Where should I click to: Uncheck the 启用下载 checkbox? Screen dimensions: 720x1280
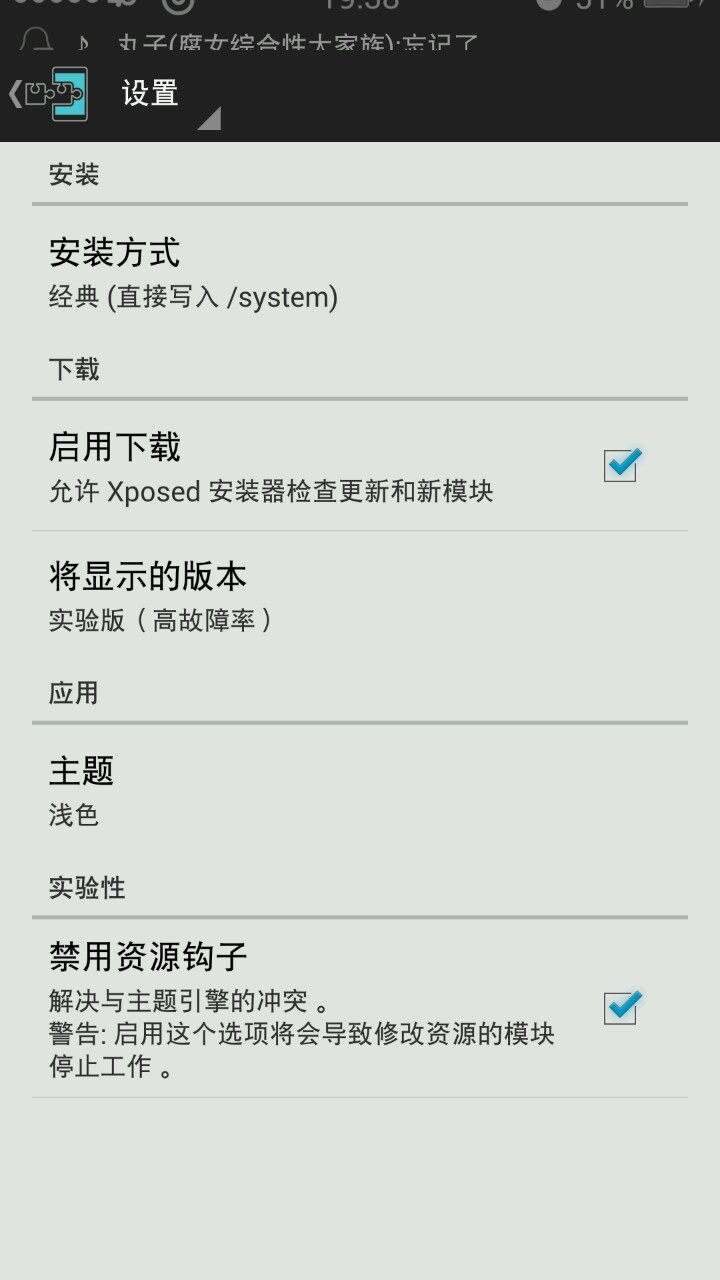pyautogui.click(x=621, y=465)
